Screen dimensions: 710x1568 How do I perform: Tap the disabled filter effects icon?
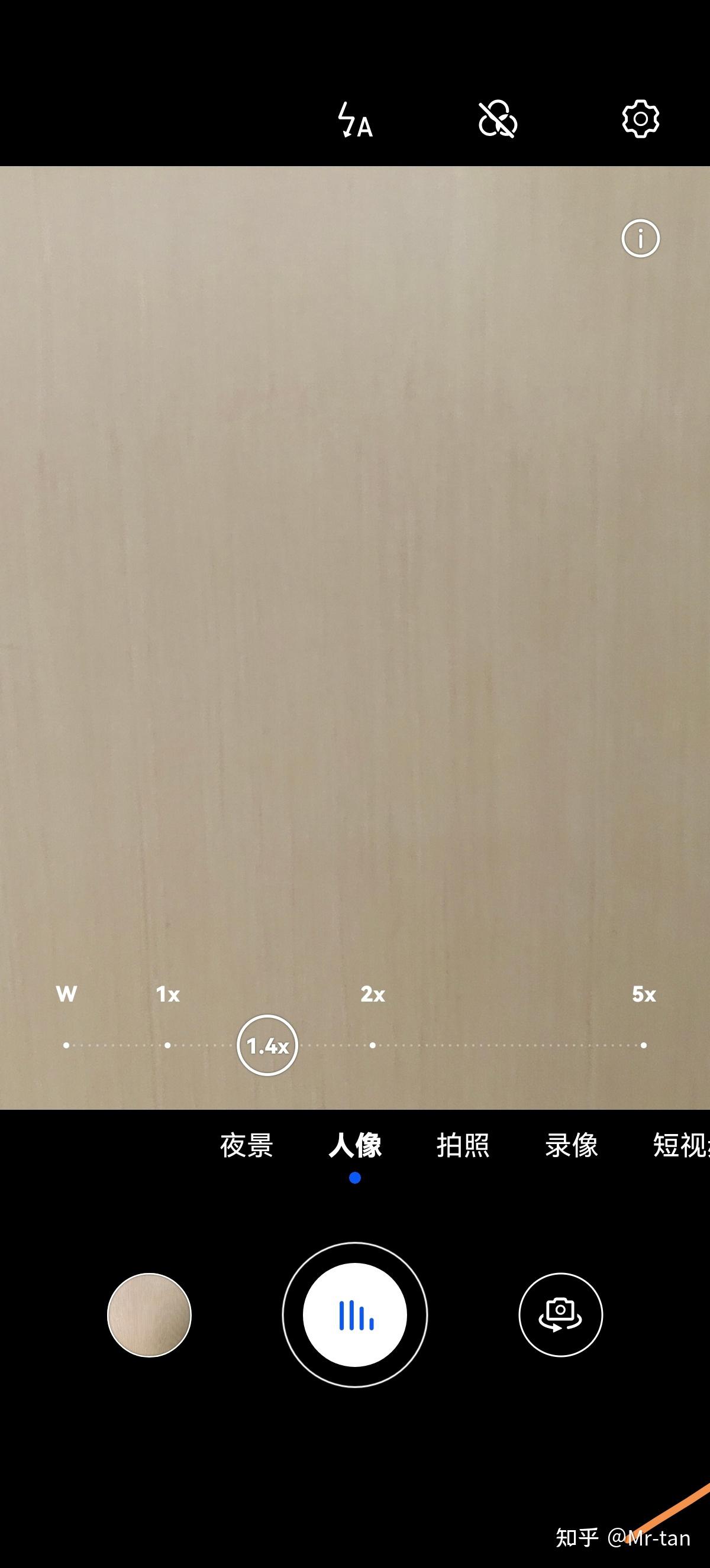click(498, 119)
